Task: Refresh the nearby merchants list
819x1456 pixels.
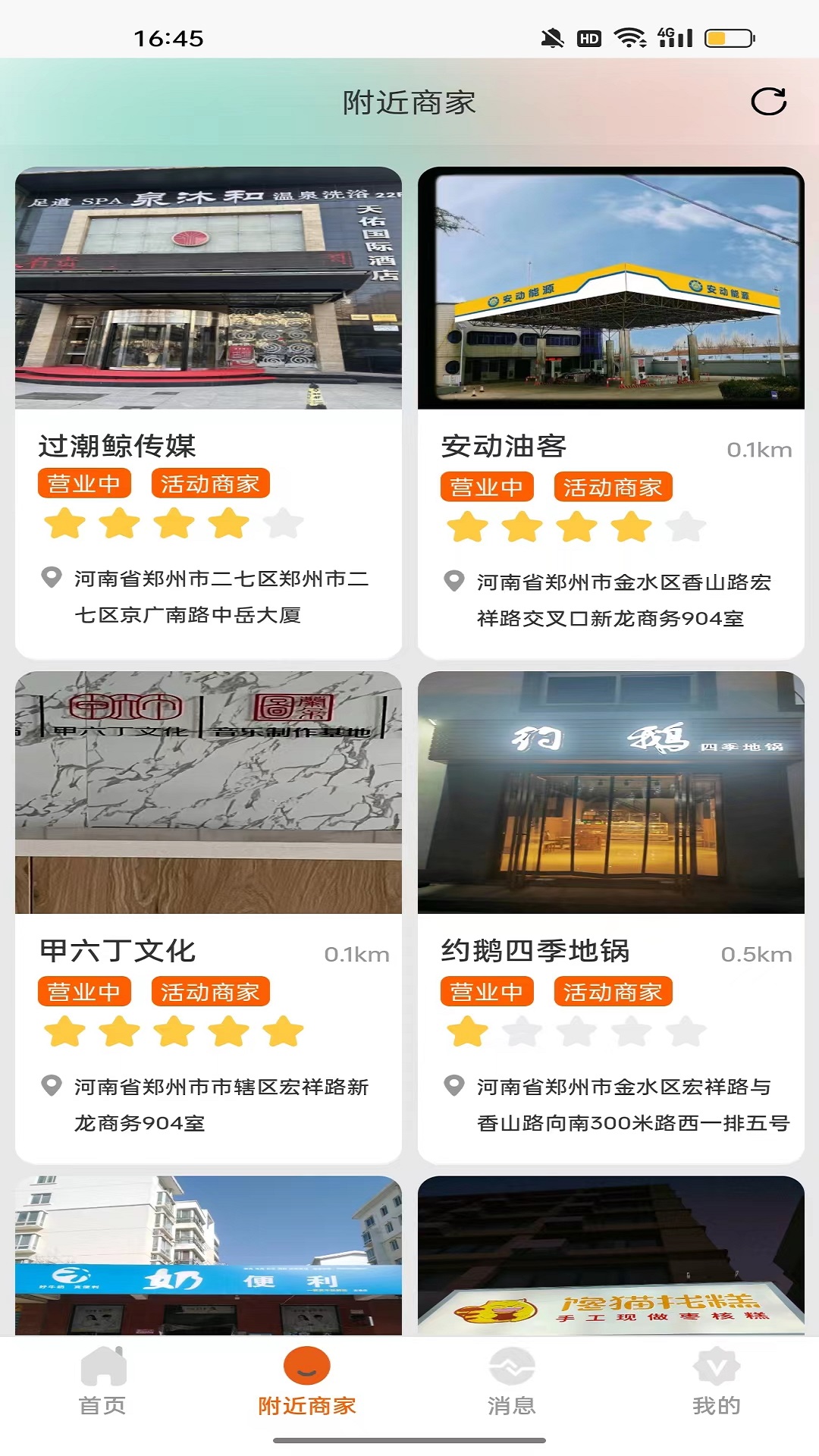Action: click(768, 102)
